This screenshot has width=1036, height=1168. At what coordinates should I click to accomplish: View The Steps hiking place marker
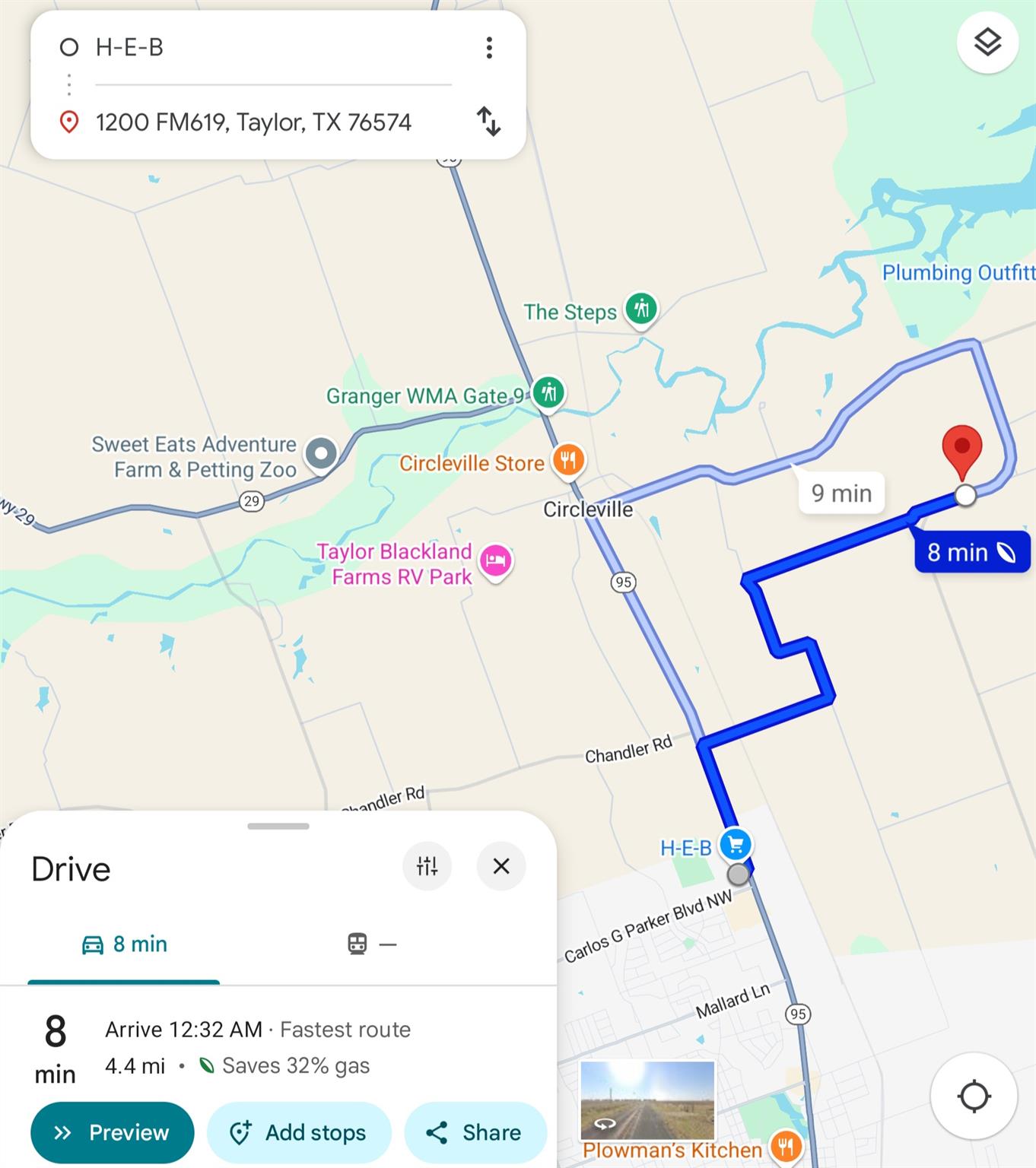point(641,309)
